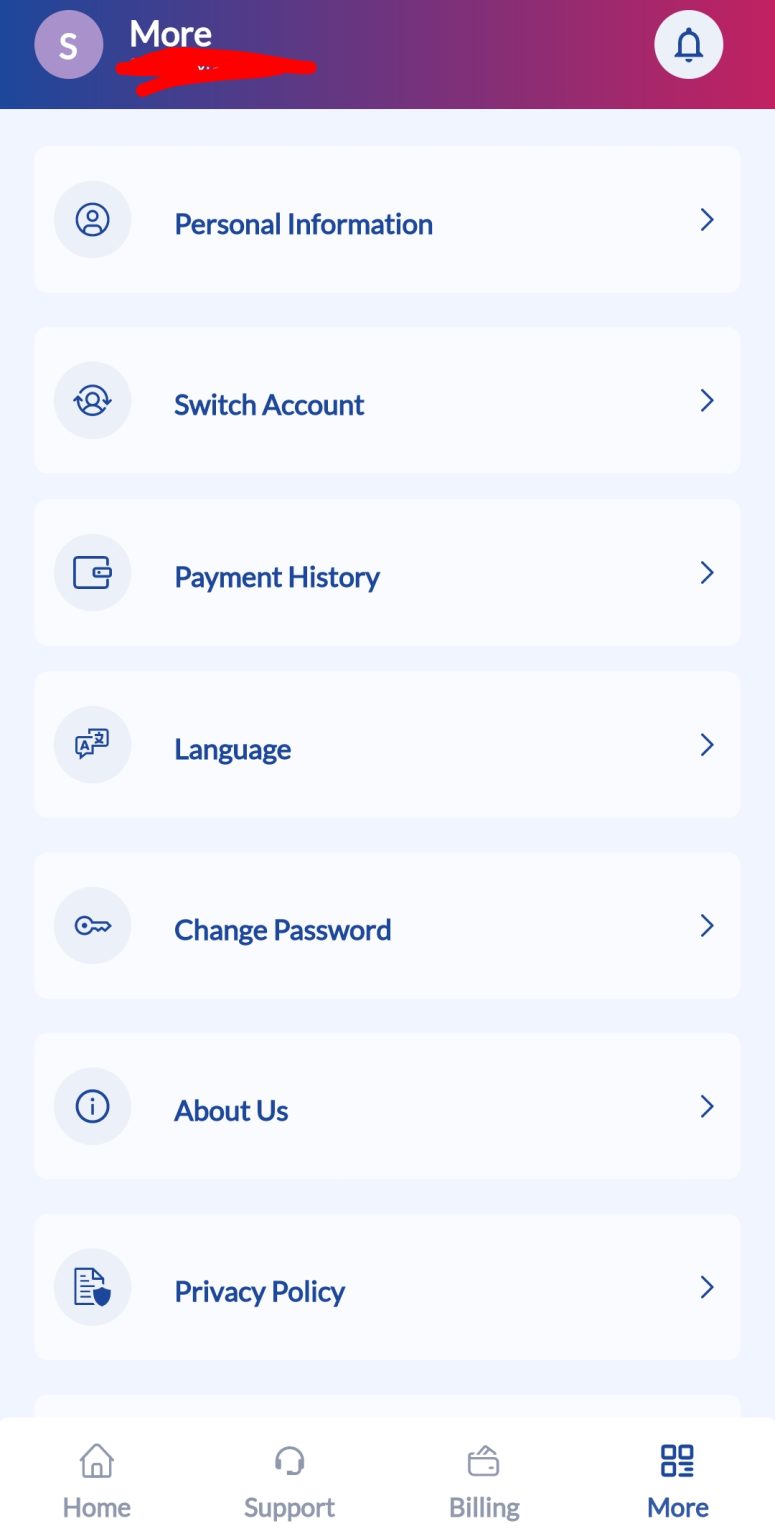Viewport: 775px width, 1536px height.
Task: Expand the About Us row chevron
Action: [x=707, y=1106]
